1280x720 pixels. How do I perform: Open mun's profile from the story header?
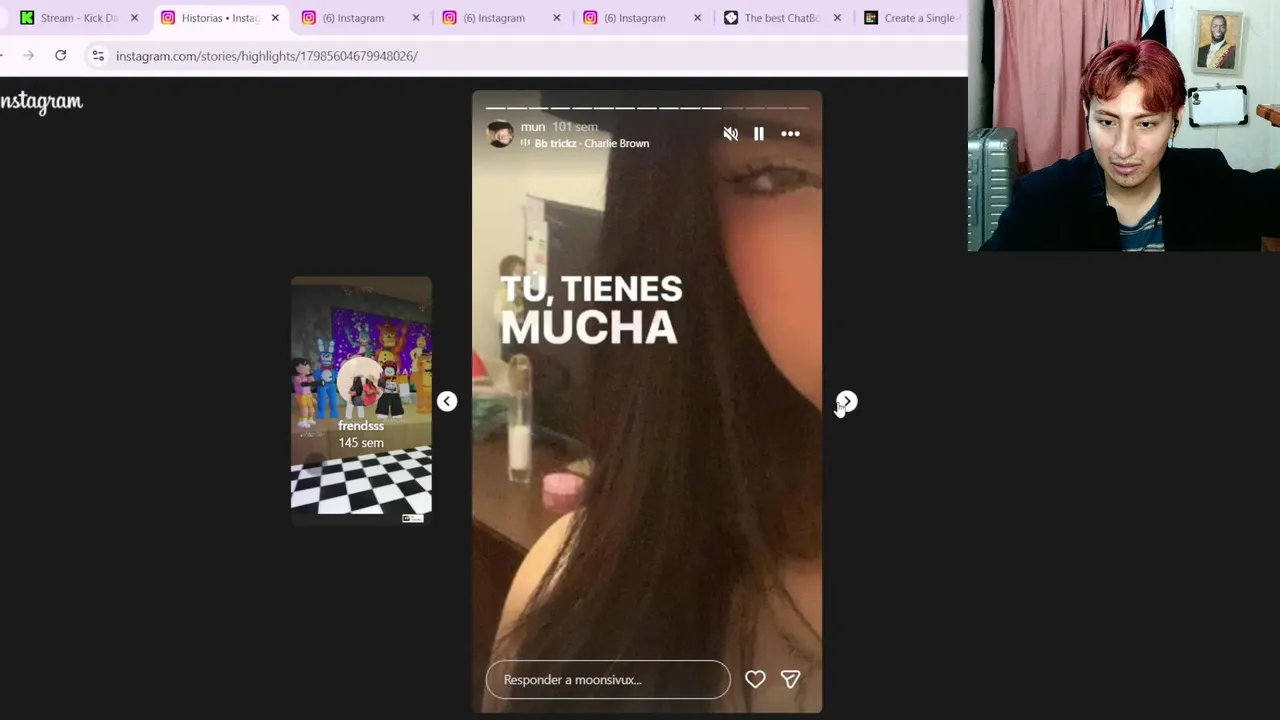click(532, 127)
